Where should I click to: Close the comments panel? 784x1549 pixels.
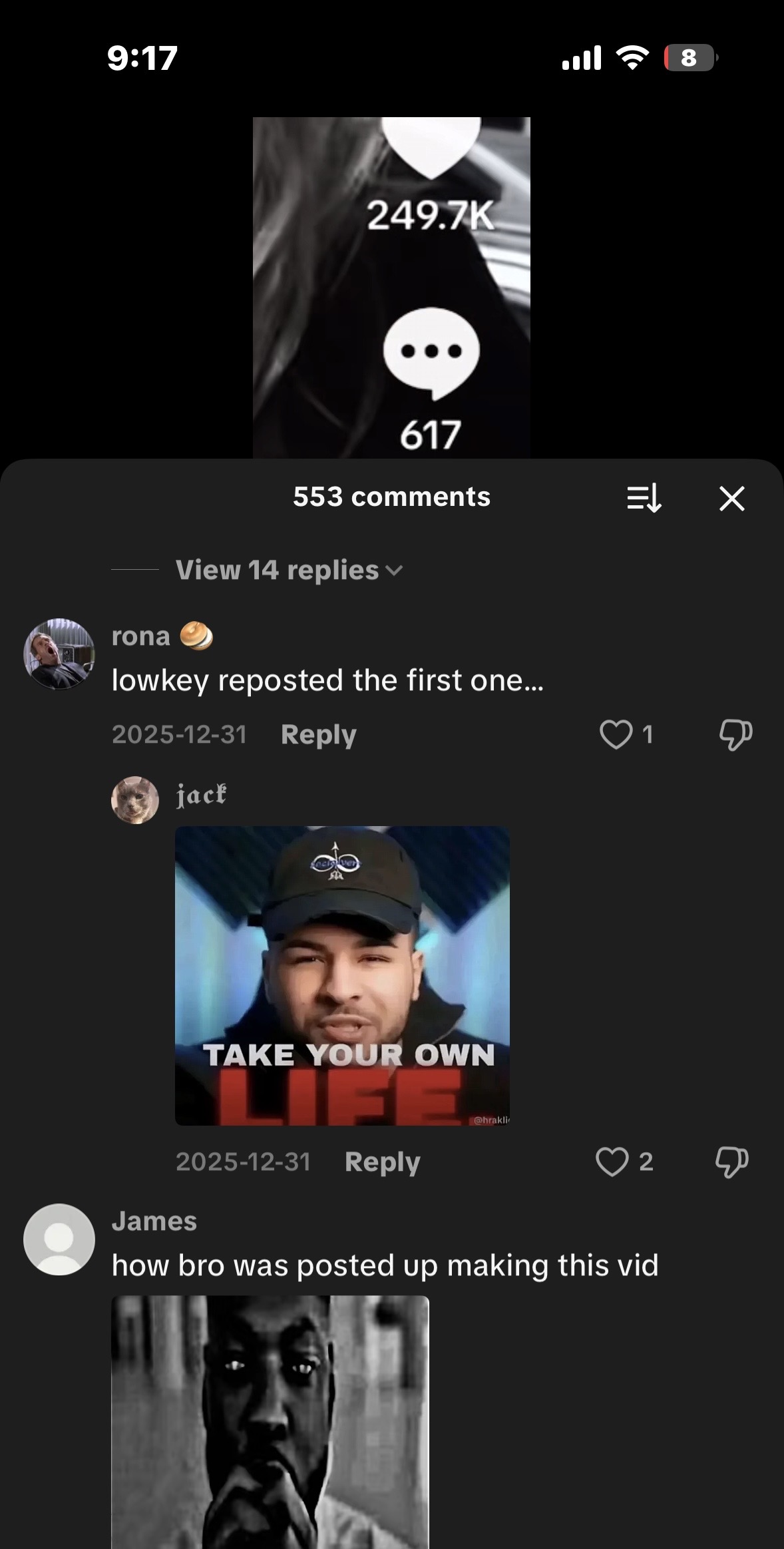pyautogui.click(x=731, y=498)
